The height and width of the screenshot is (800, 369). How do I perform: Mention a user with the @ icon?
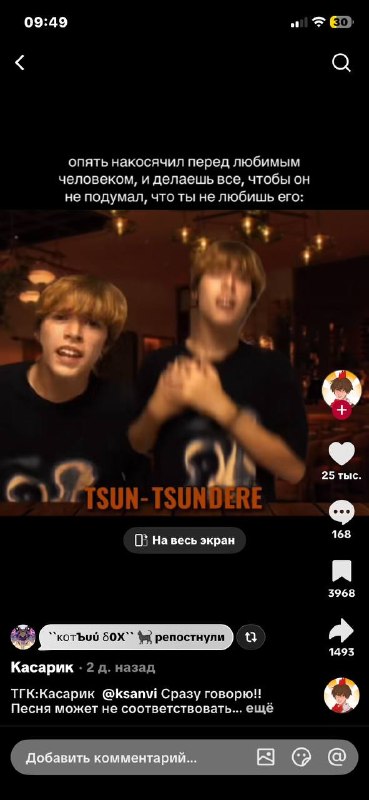tap(336, 757)
